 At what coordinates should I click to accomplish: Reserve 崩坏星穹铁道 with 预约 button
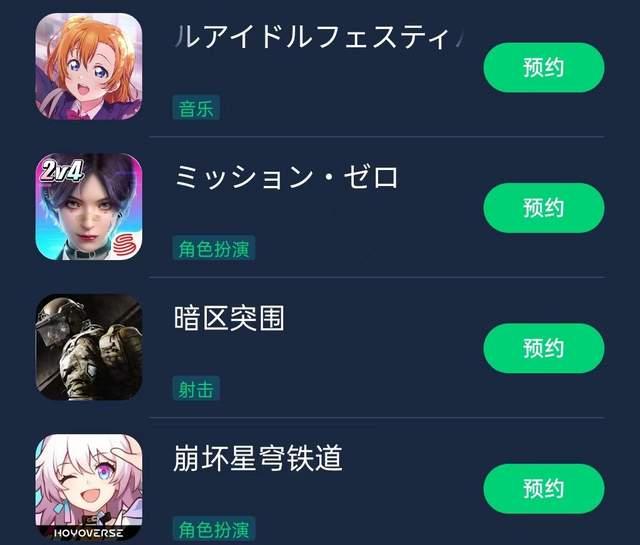point(544,489)
